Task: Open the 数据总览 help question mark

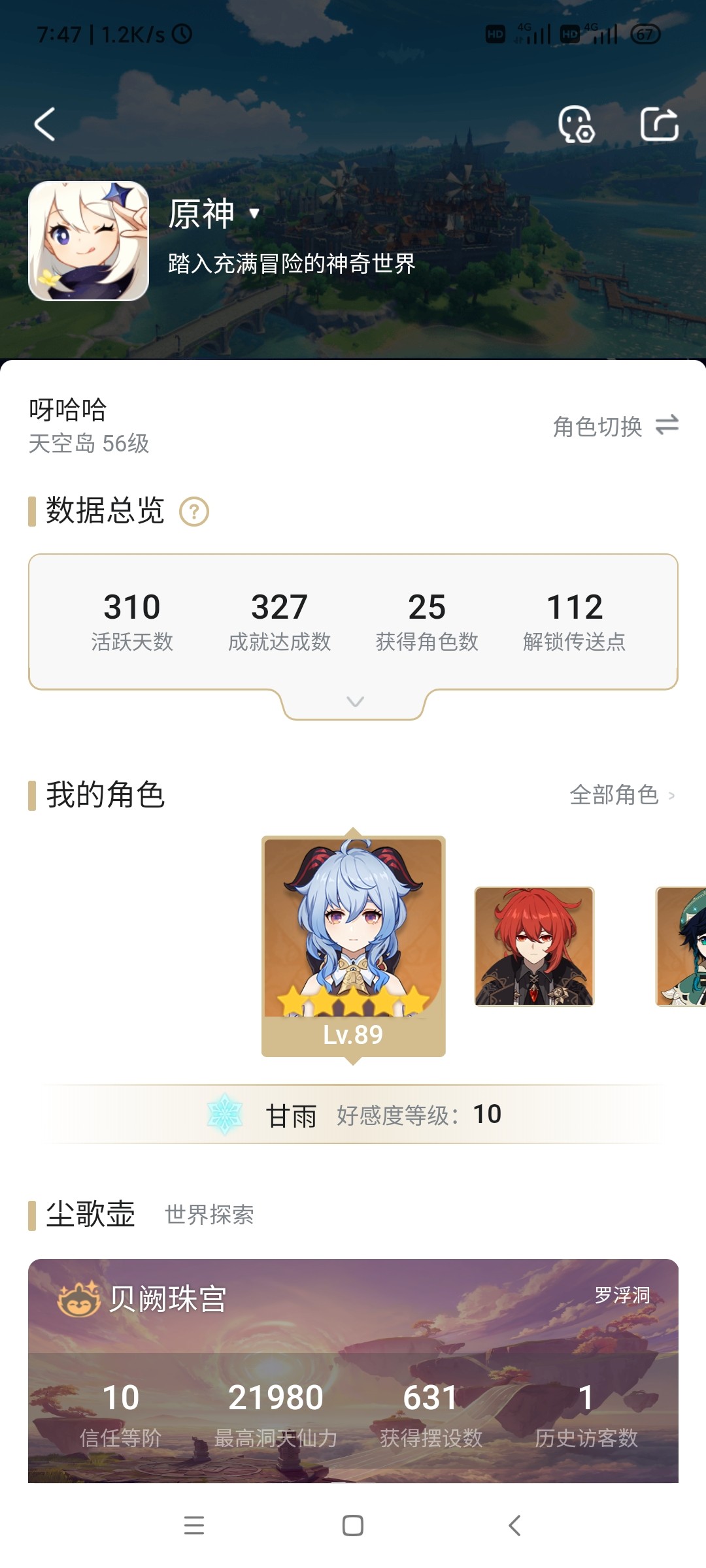Action: [194, 512]
